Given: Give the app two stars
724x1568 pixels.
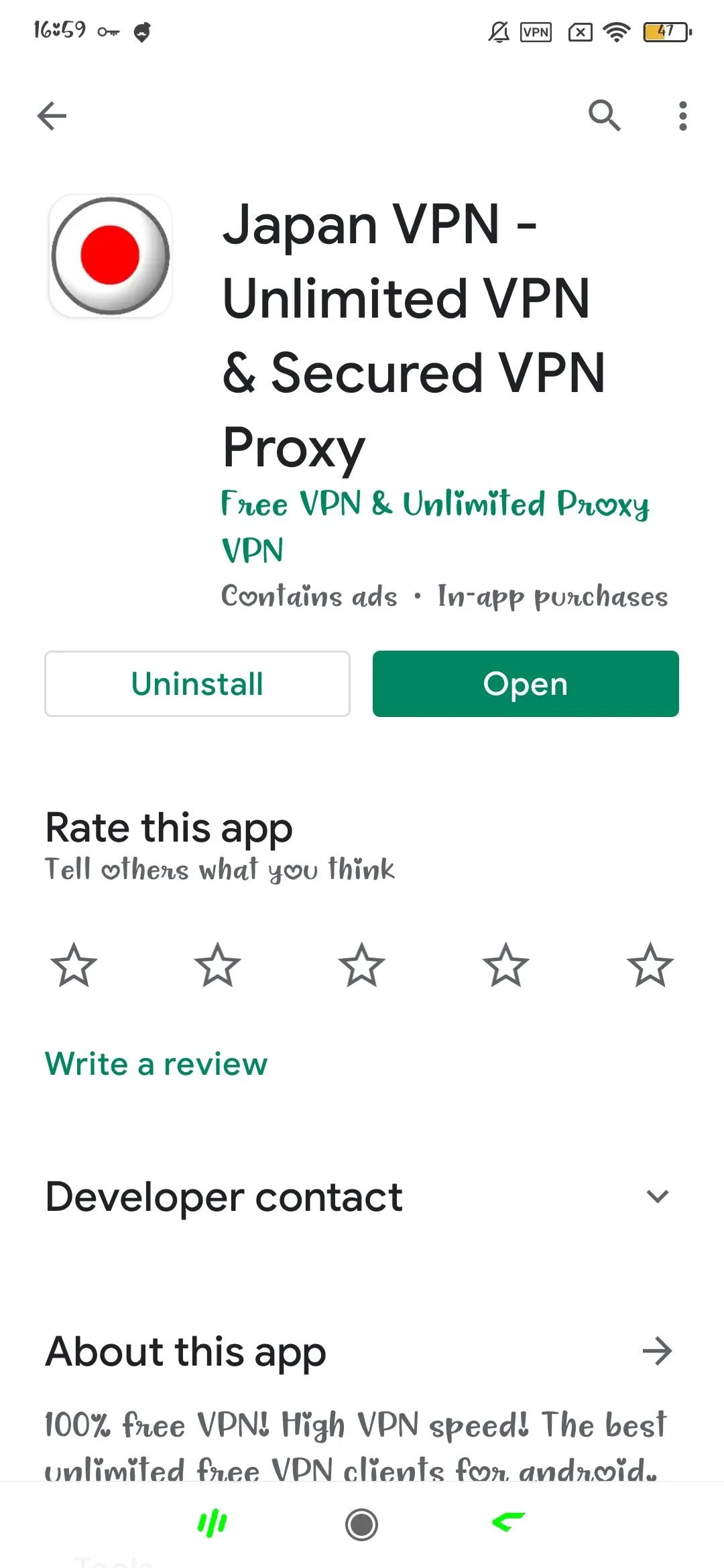Looking at the screenshot, I should click(218, 966).
